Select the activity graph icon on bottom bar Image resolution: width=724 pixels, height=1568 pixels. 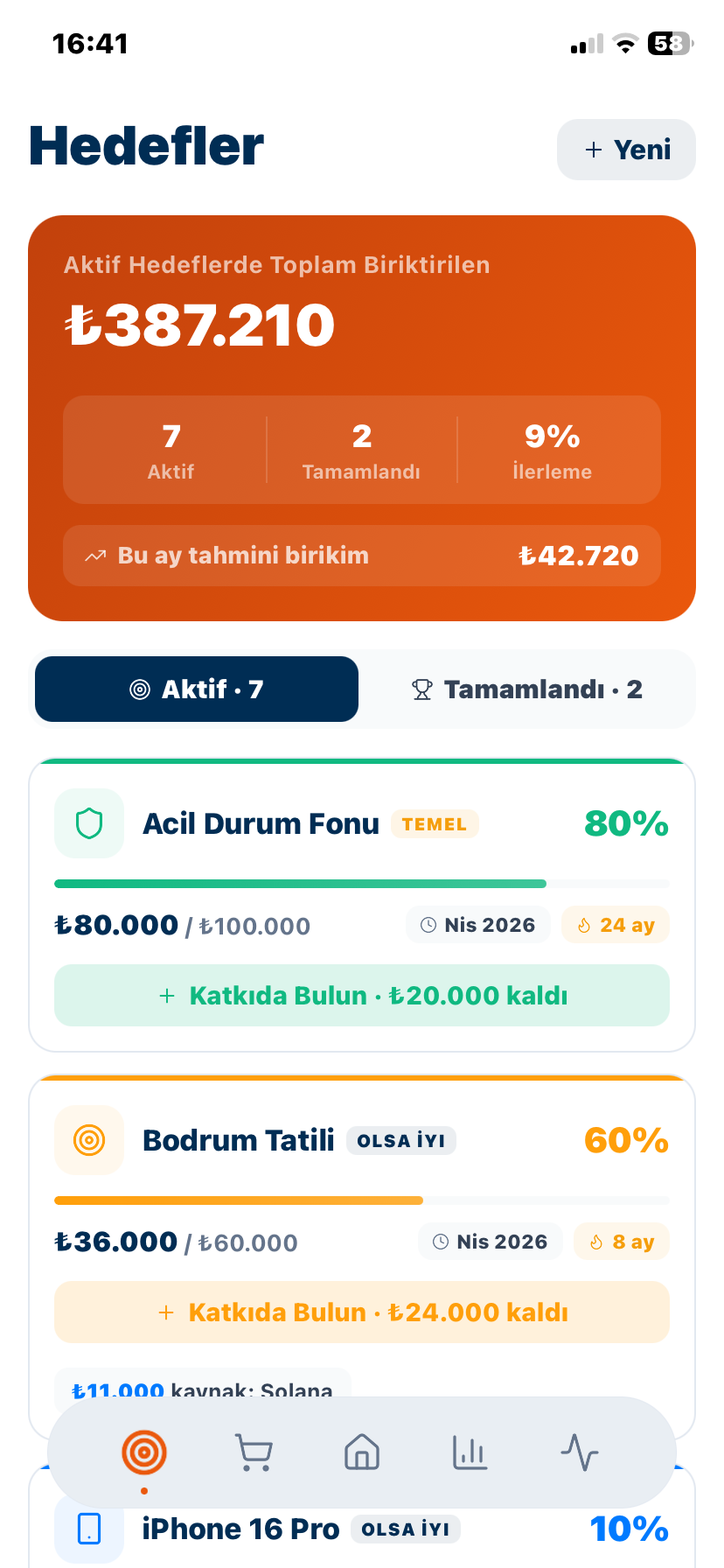pyautogui.click(x=579, y=1452)
